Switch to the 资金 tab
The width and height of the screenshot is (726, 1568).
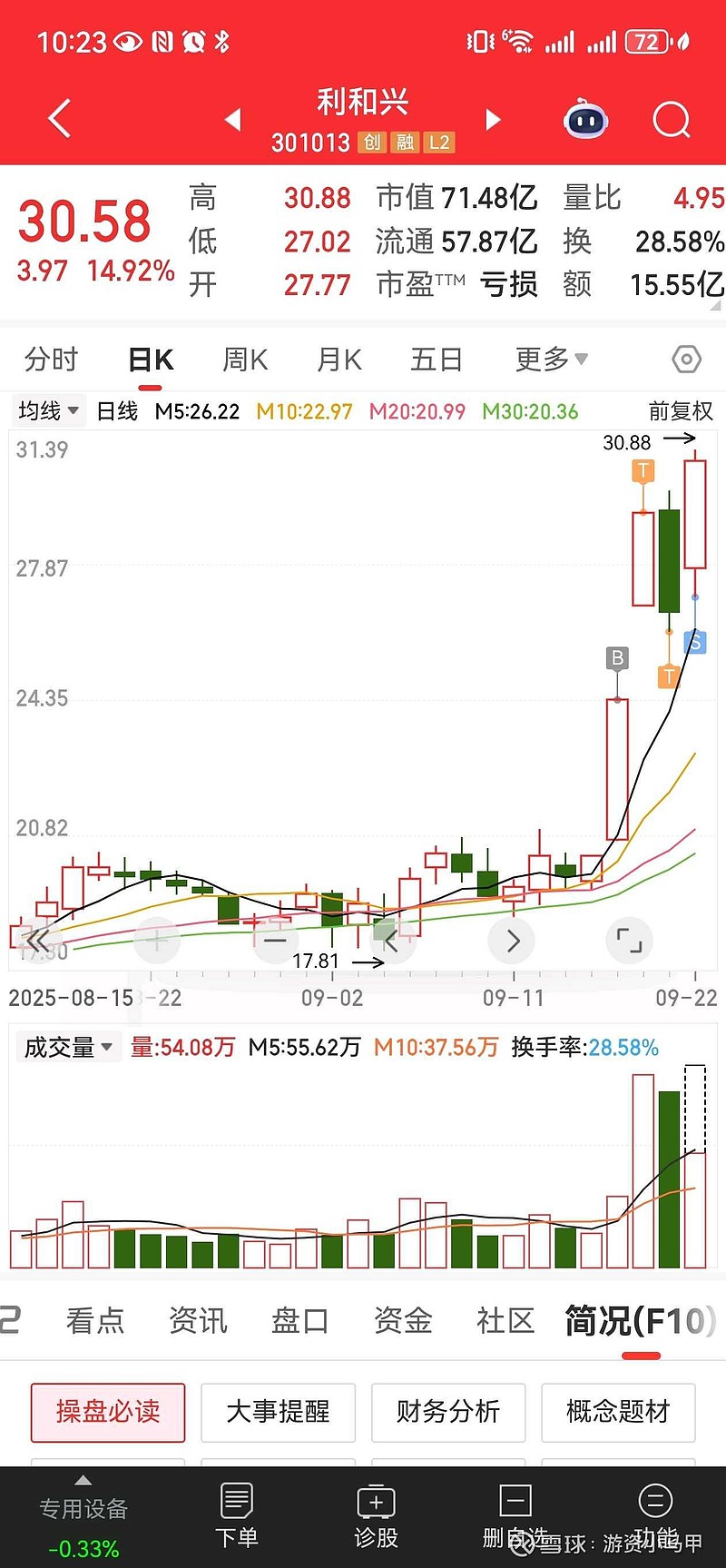click(x=403, y=1320)
